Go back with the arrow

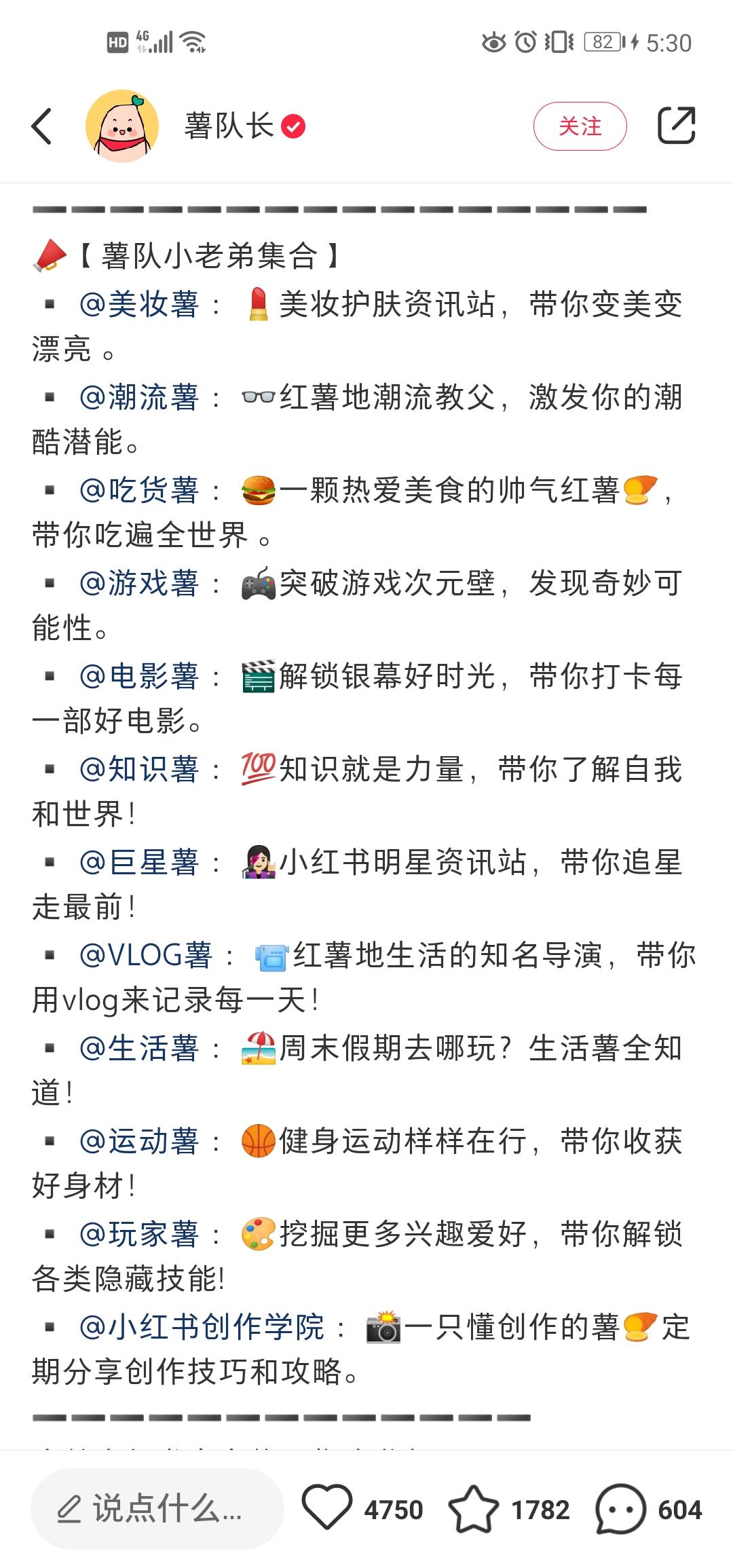coord(42,126)
